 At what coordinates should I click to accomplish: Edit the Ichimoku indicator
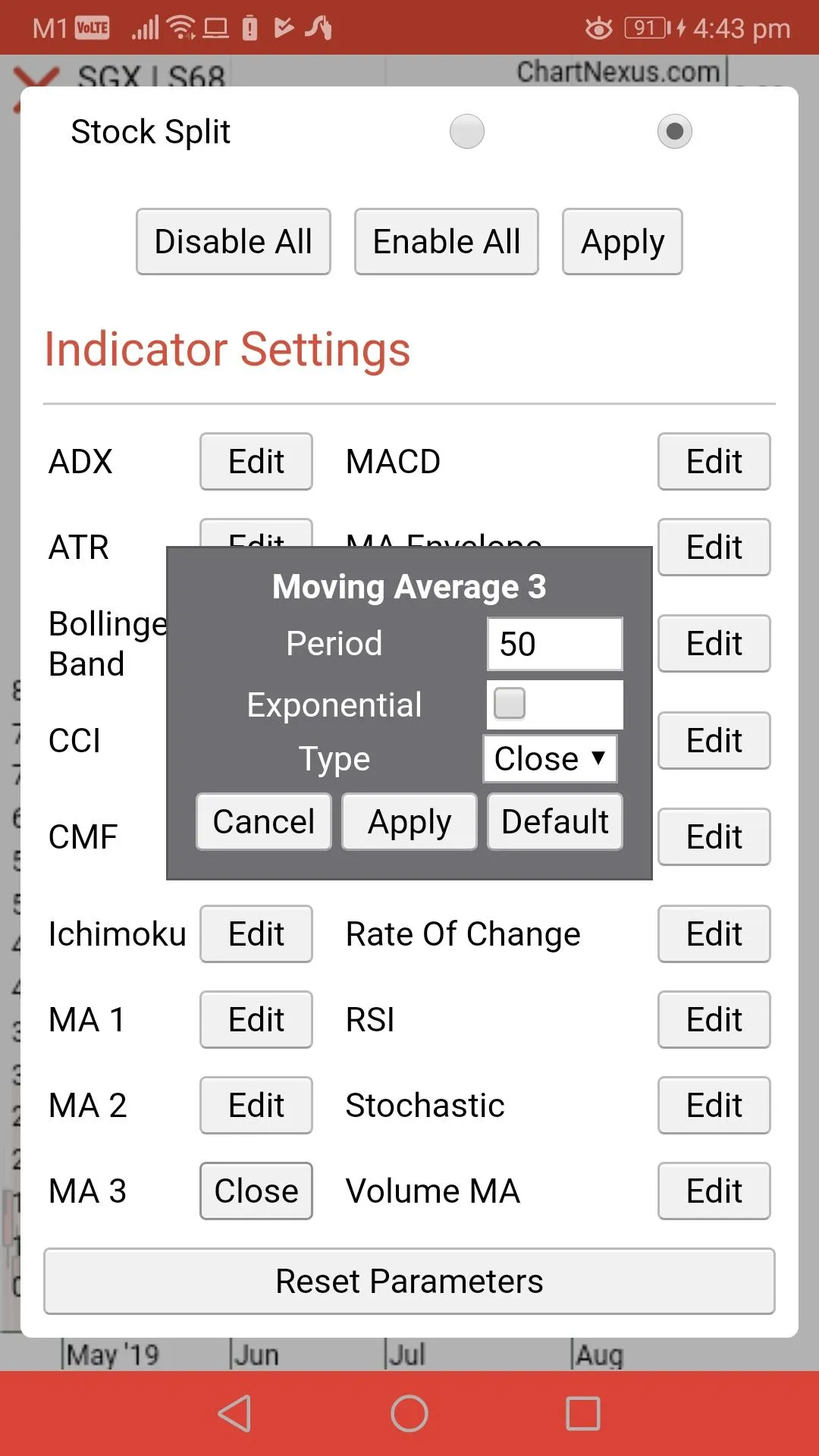tap(256, 934)
